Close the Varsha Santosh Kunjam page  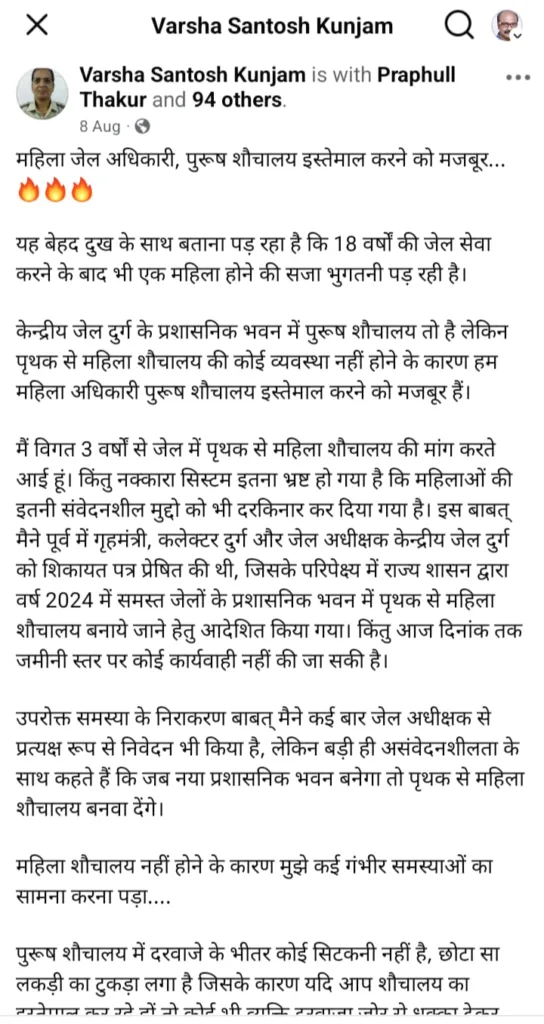pos(37,25)
